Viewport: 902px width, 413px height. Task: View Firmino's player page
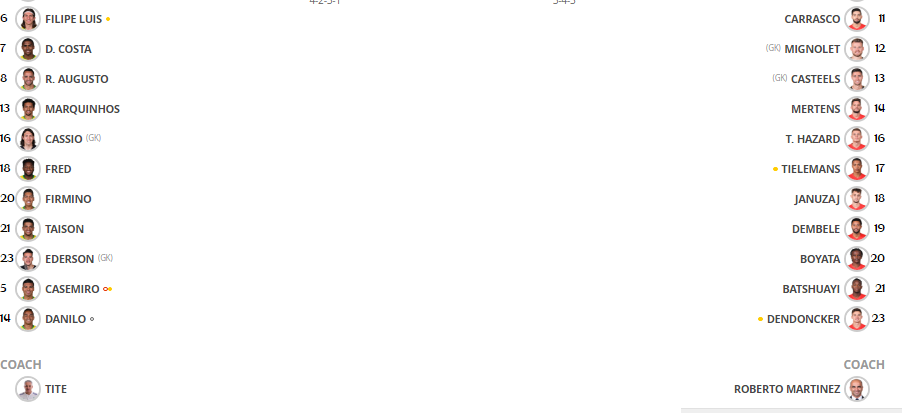pos(68,199)
